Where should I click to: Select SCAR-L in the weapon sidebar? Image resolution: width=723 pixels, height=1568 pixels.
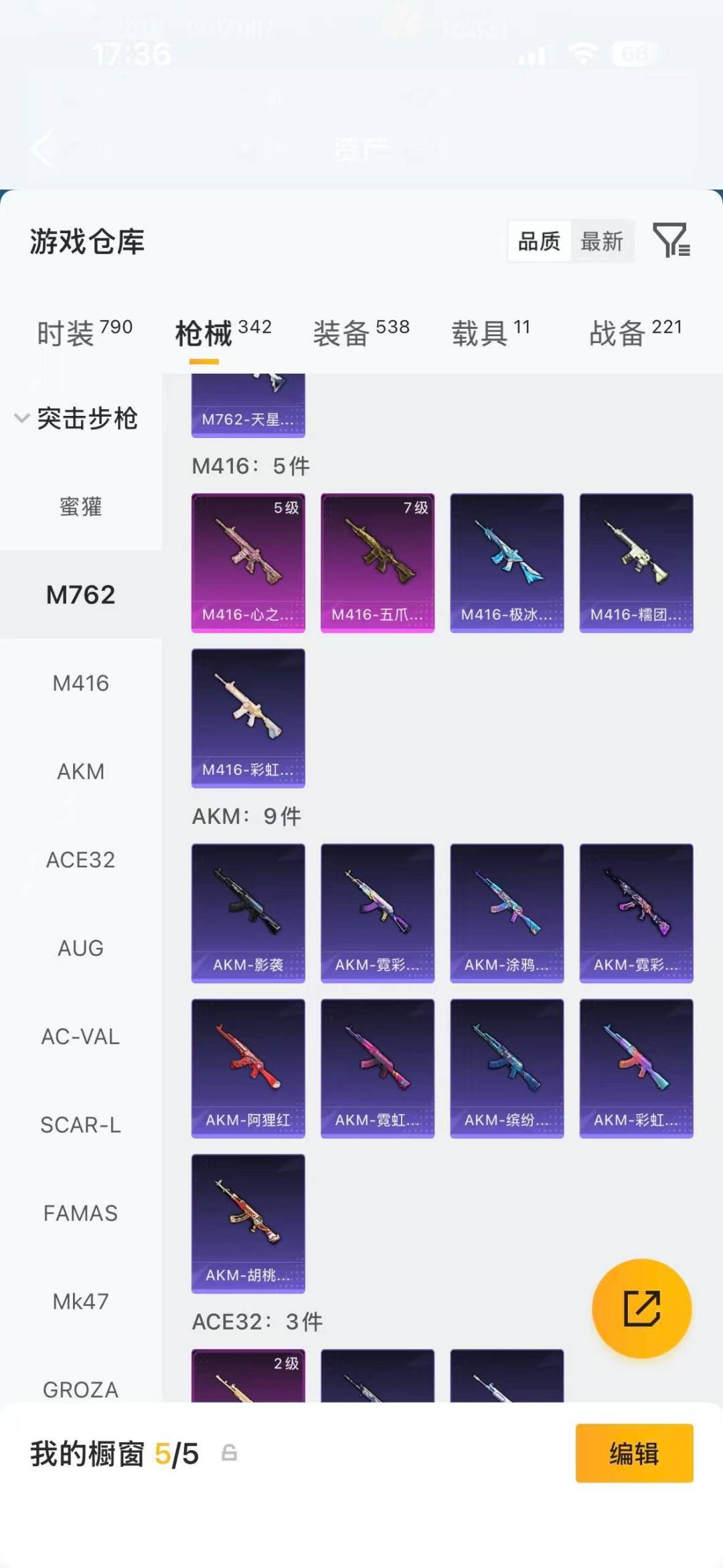80,1125
